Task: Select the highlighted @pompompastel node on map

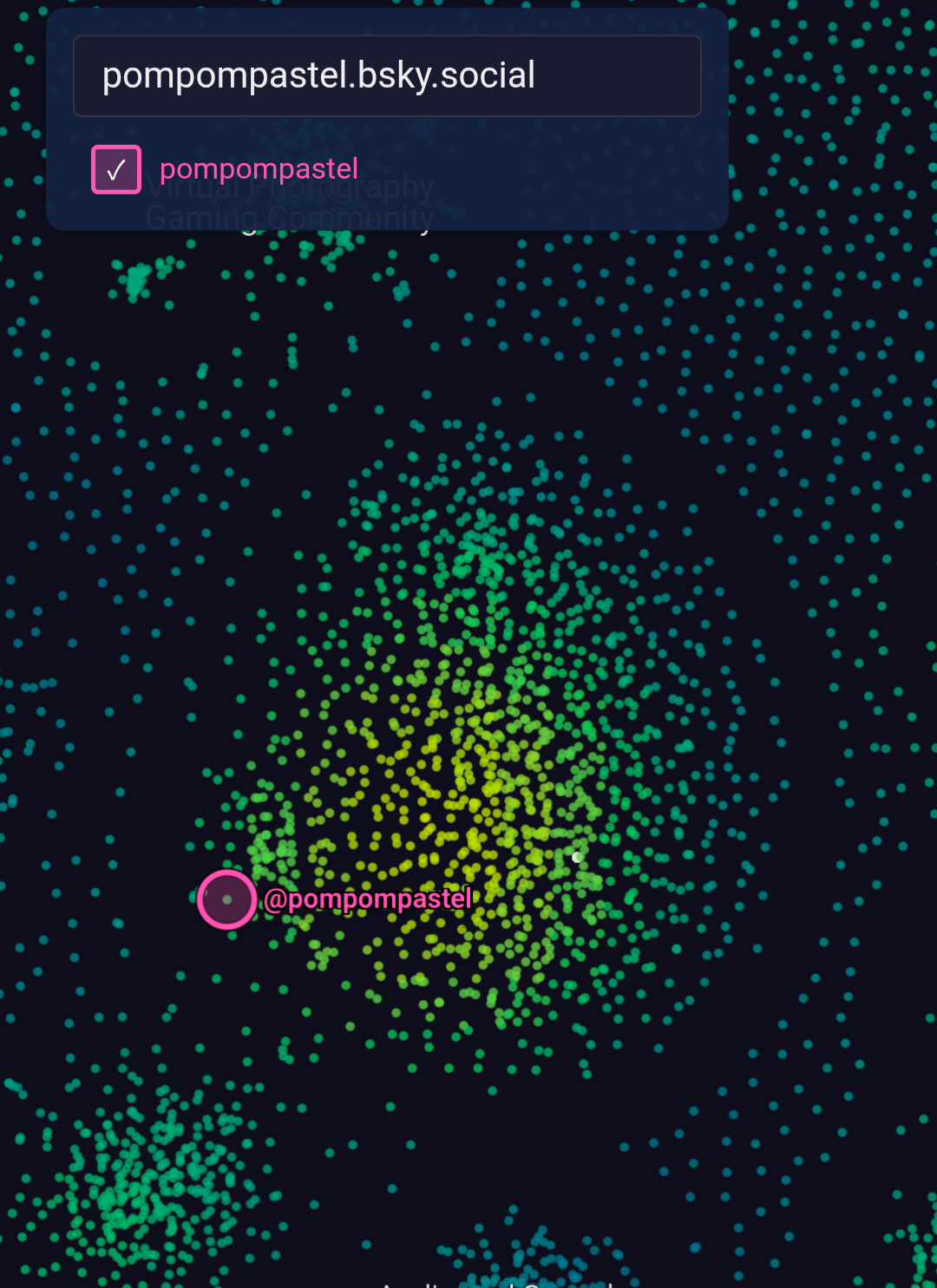Action: coord(227,899)
